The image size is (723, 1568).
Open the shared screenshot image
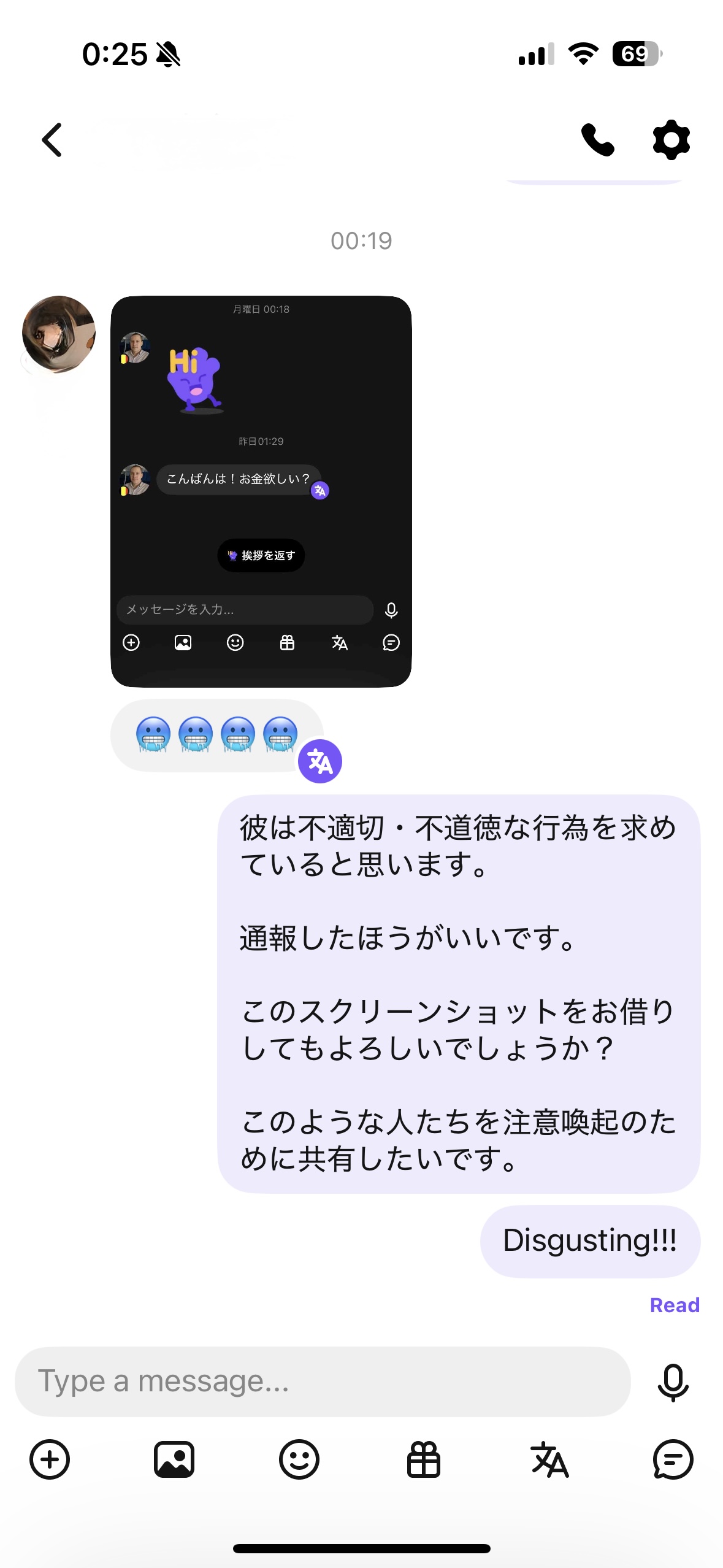pos(261,491)
